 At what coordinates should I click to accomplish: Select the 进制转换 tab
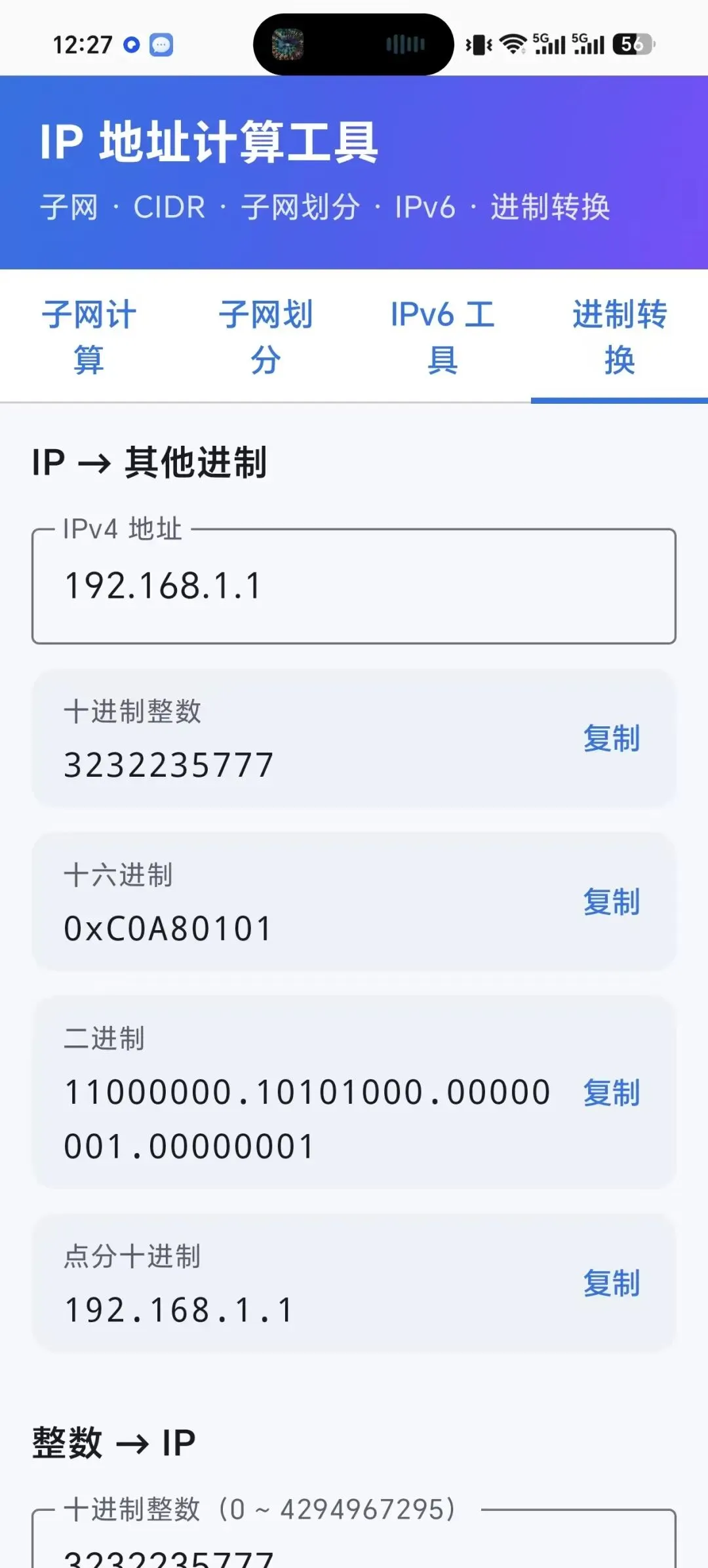click(x=619, y=336)
